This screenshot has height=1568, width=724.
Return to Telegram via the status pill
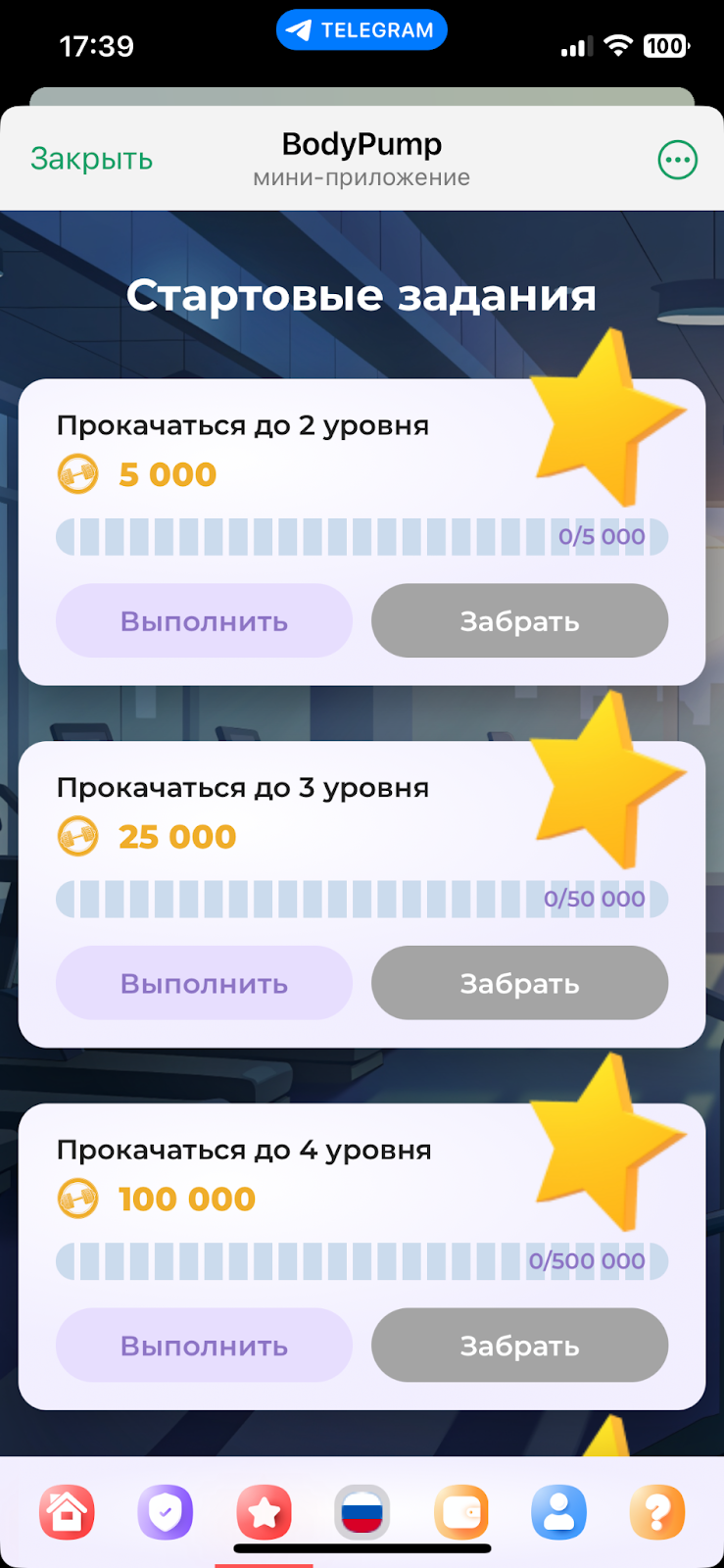(x=362, y=30)
